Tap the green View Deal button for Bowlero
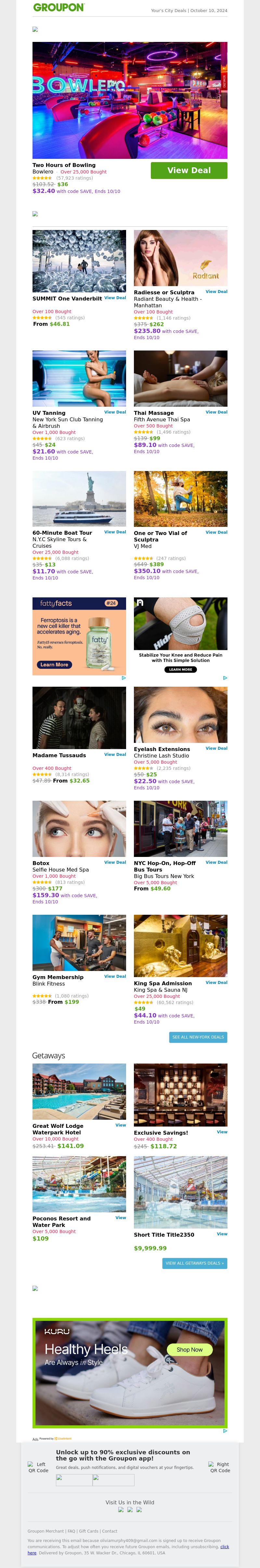This screenshot has width=260, height=1568. [189, 171]
